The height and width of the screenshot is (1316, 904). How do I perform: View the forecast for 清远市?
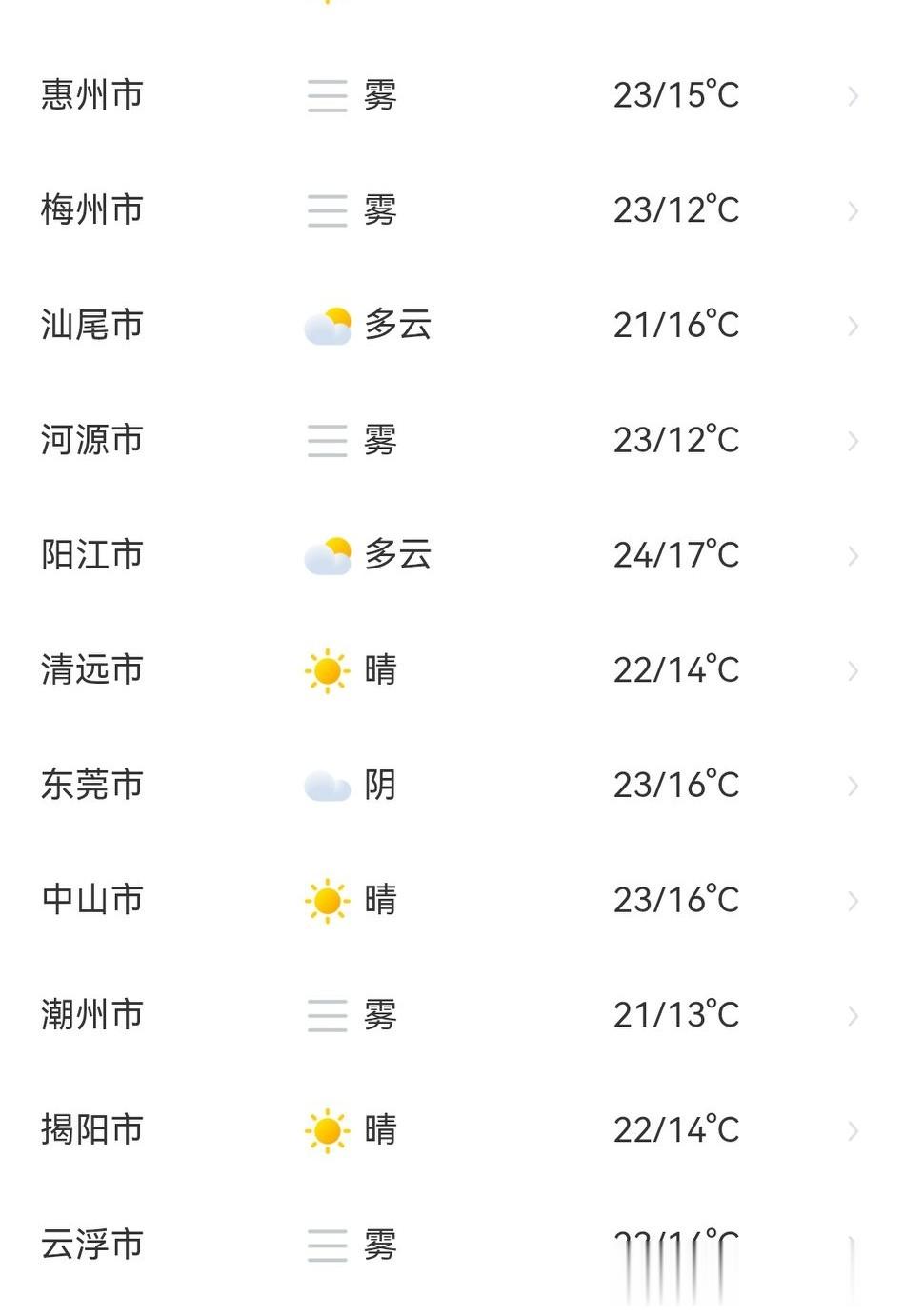coord(452,670)
